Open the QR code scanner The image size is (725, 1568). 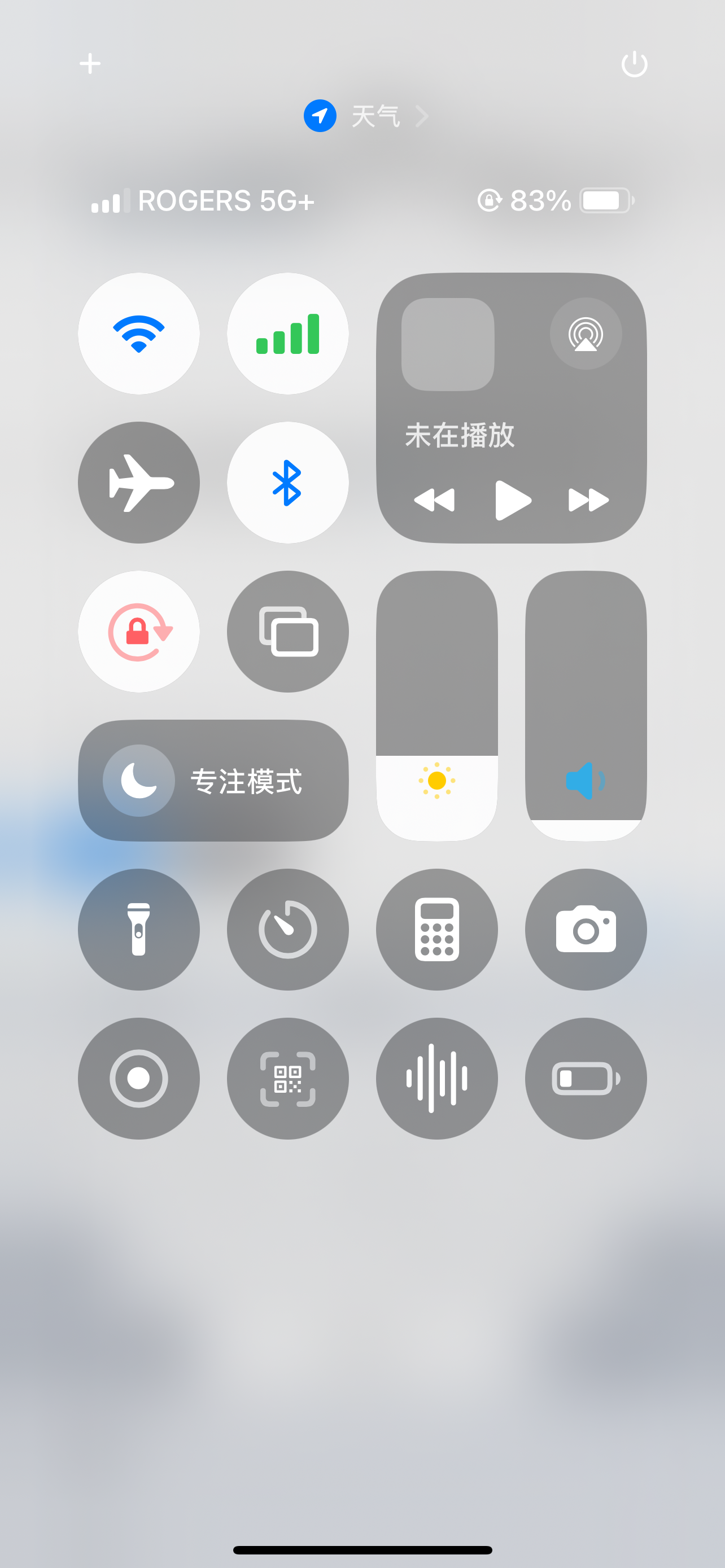[x=287, y=1079]
